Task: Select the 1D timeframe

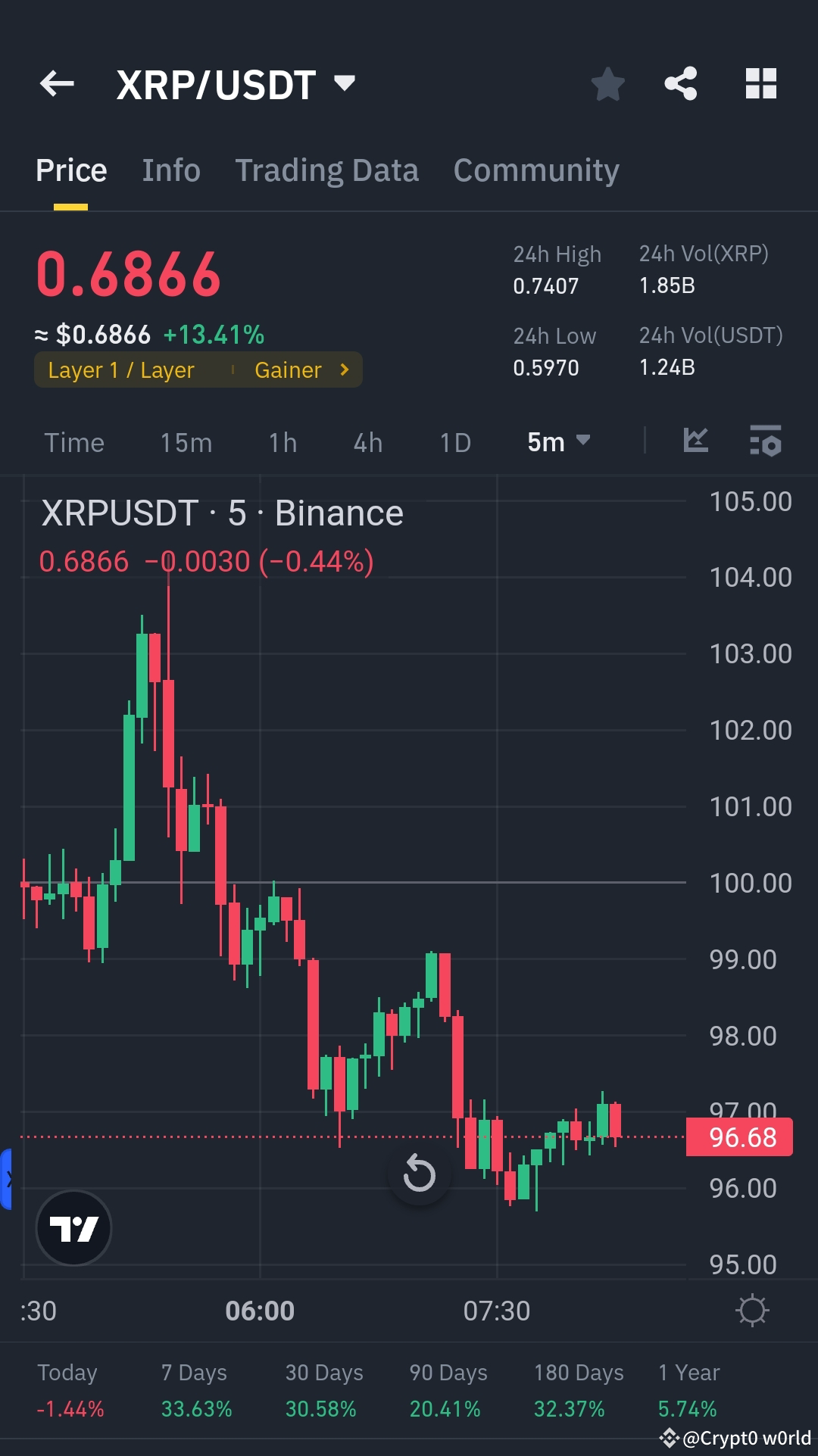Action: 454,442
